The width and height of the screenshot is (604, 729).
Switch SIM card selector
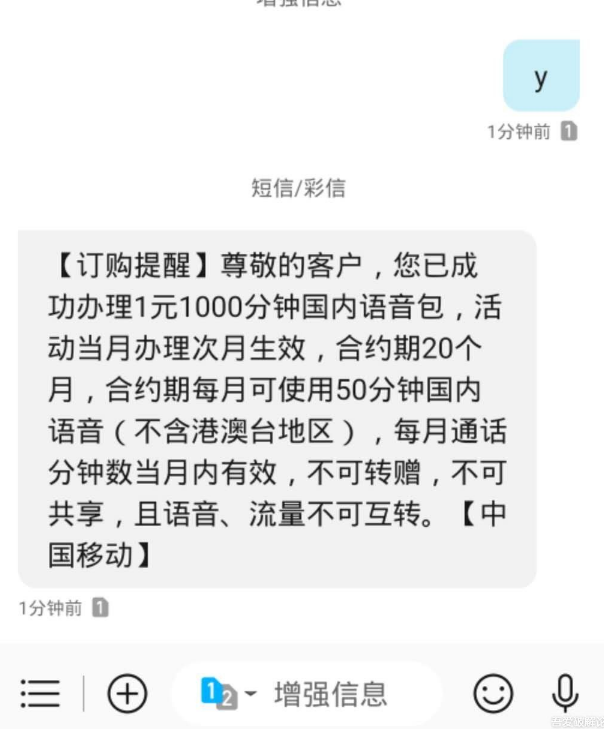coord(228,693)
